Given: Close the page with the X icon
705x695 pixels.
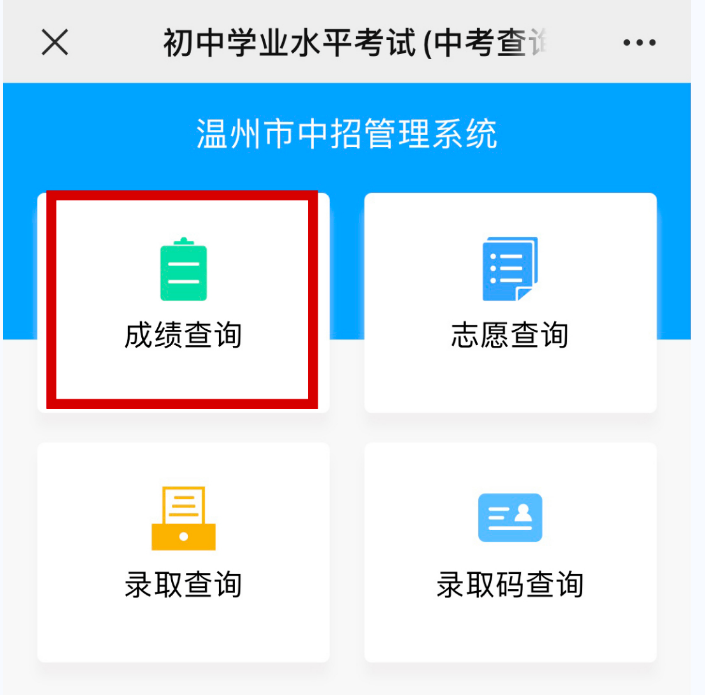Looking at the screenshot, I should pyautogui.click(x=55, y=42).
